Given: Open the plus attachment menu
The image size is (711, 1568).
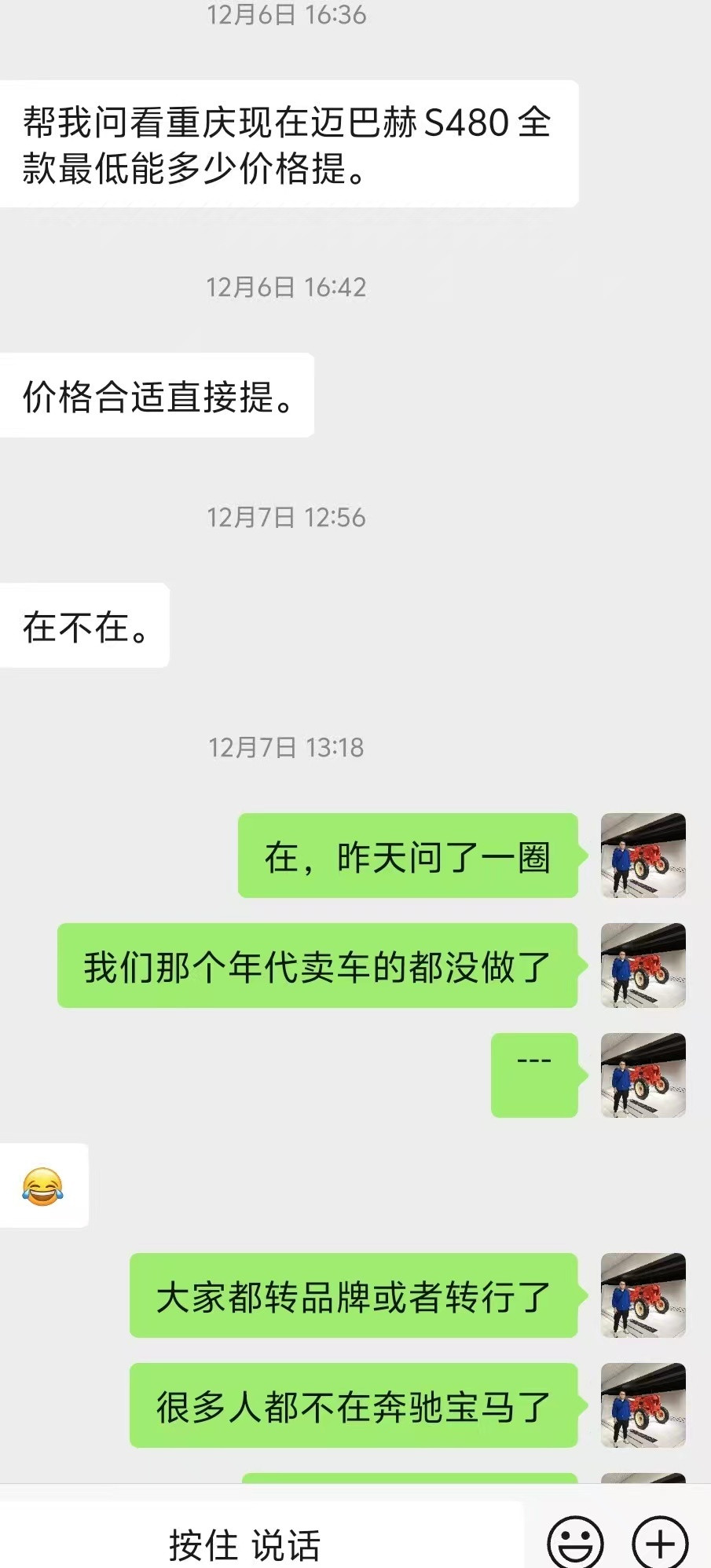Looking at the screenshot, I should 660,1542.
